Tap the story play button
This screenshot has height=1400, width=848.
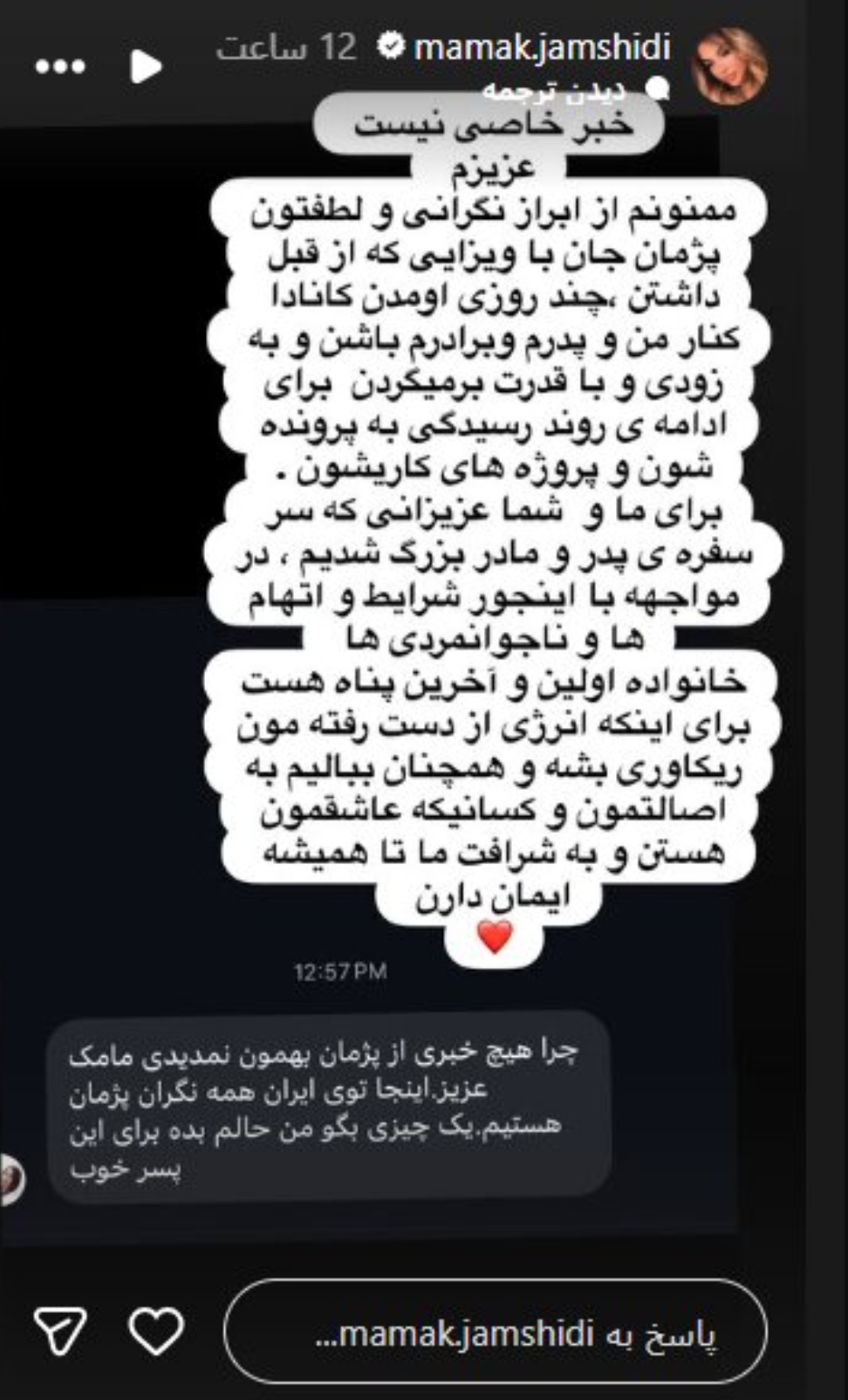click(x=146, y=65)
